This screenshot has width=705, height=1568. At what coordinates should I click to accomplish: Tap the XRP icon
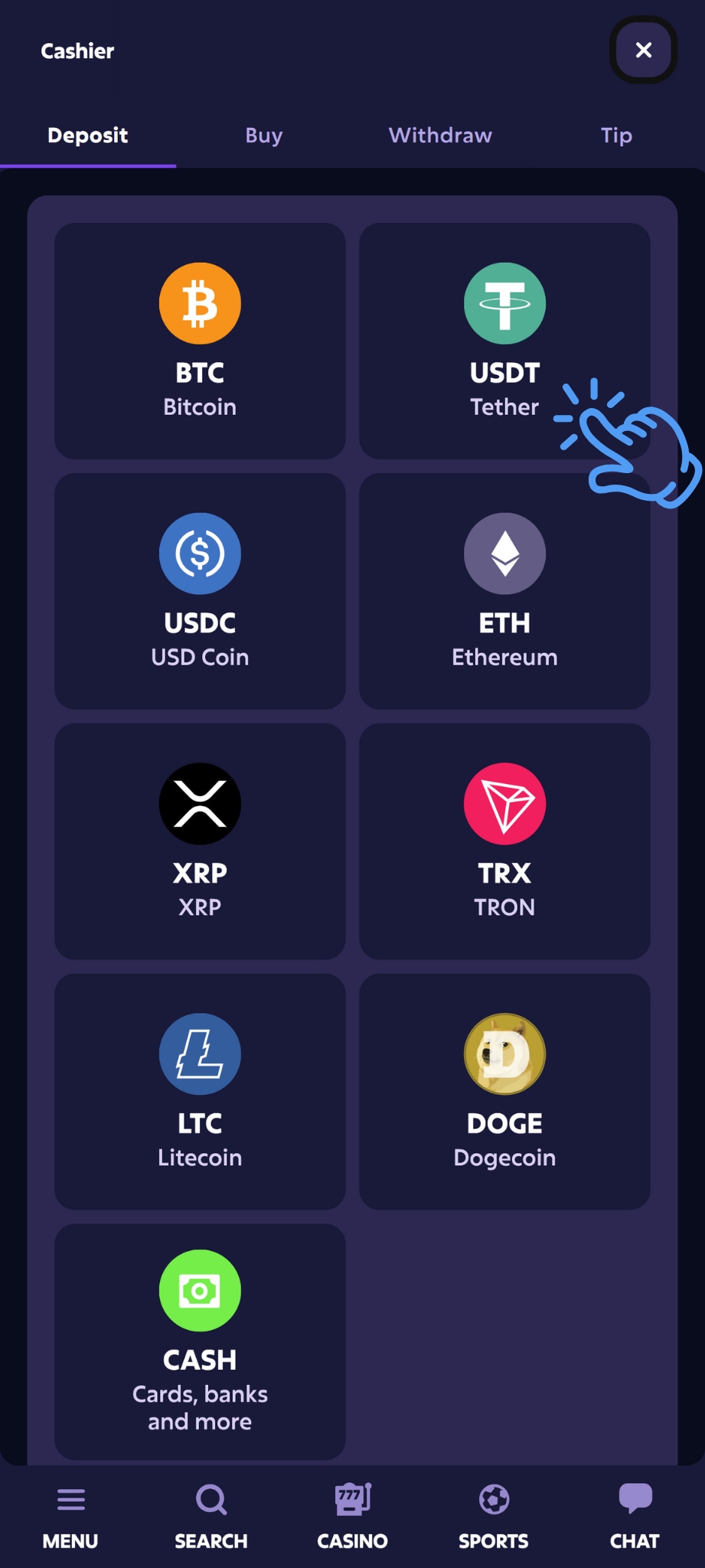(x=200, y=803)
